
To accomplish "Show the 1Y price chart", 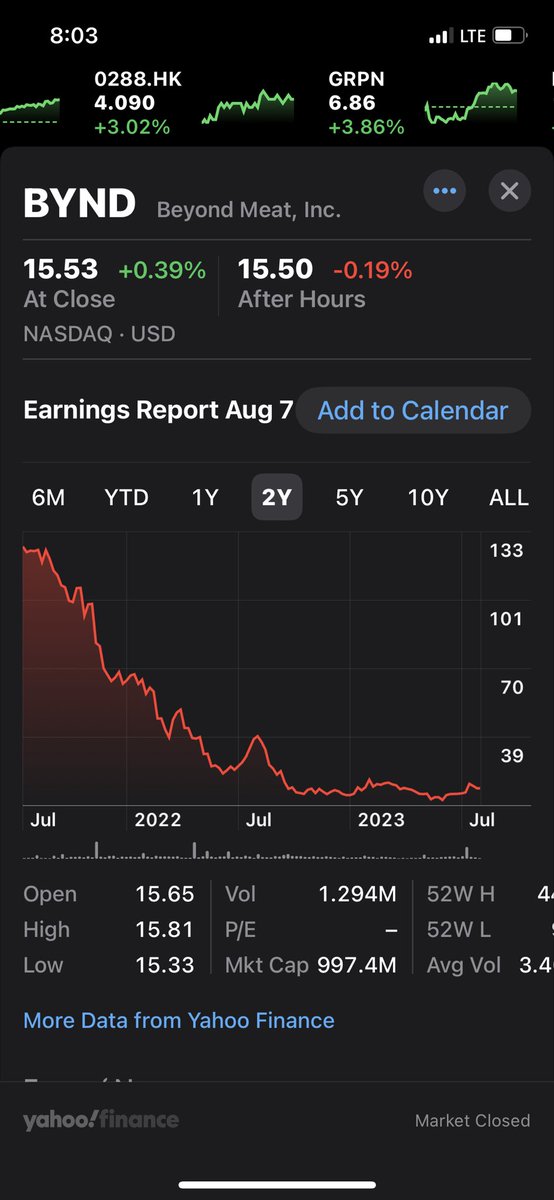I will pos(205,497).
